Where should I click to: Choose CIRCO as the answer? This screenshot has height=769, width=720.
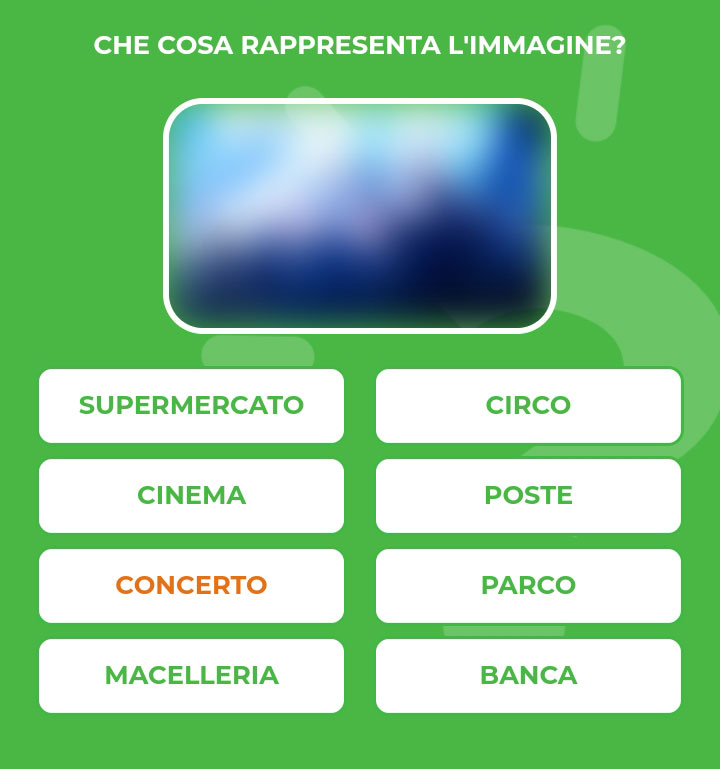(x=528, y=406)
